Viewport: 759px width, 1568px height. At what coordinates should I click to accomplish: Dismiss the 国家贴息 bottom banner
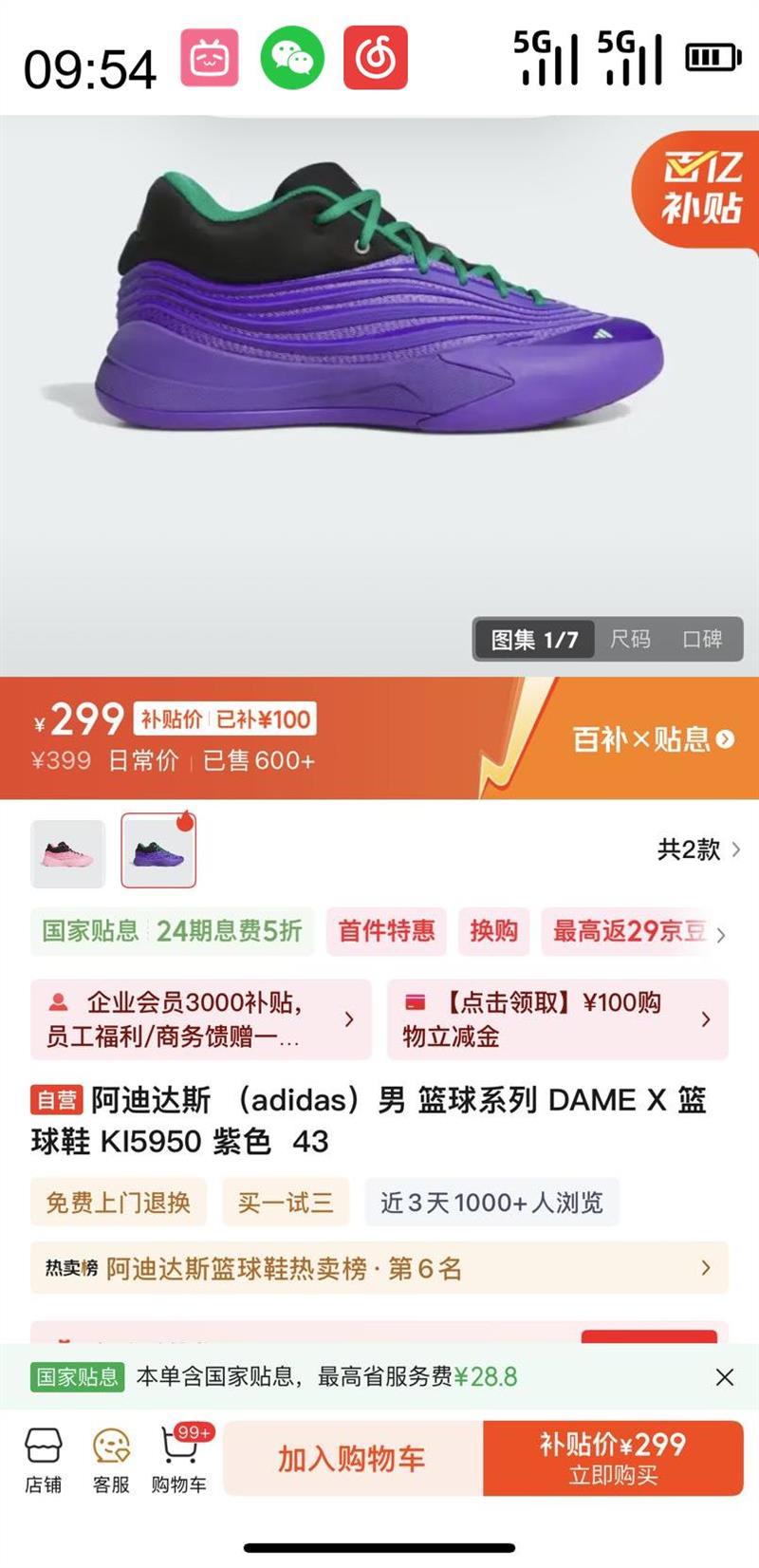724,1377
